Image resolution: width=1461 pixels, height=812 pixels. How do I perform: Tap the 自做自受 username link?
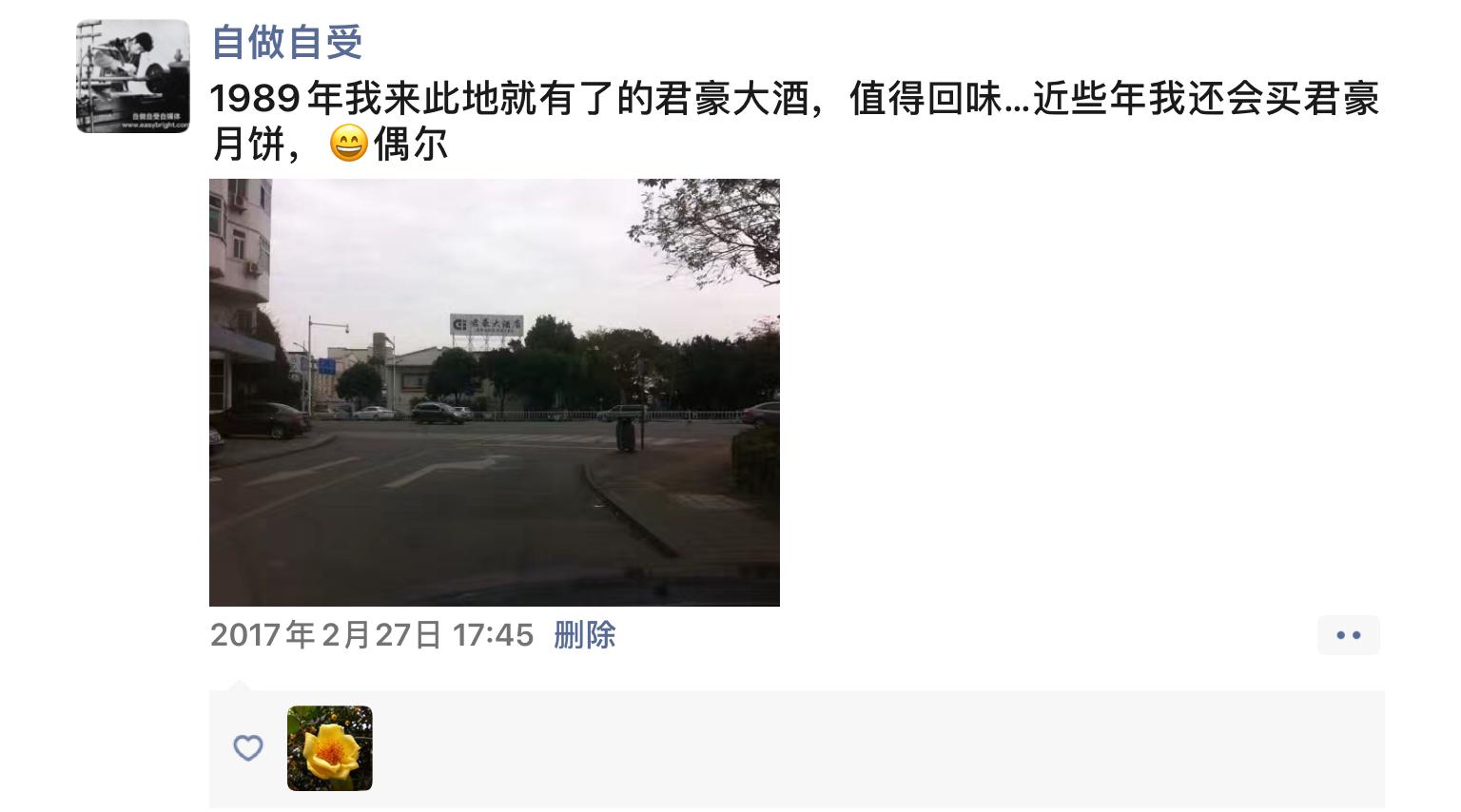[x=286, y=42]
